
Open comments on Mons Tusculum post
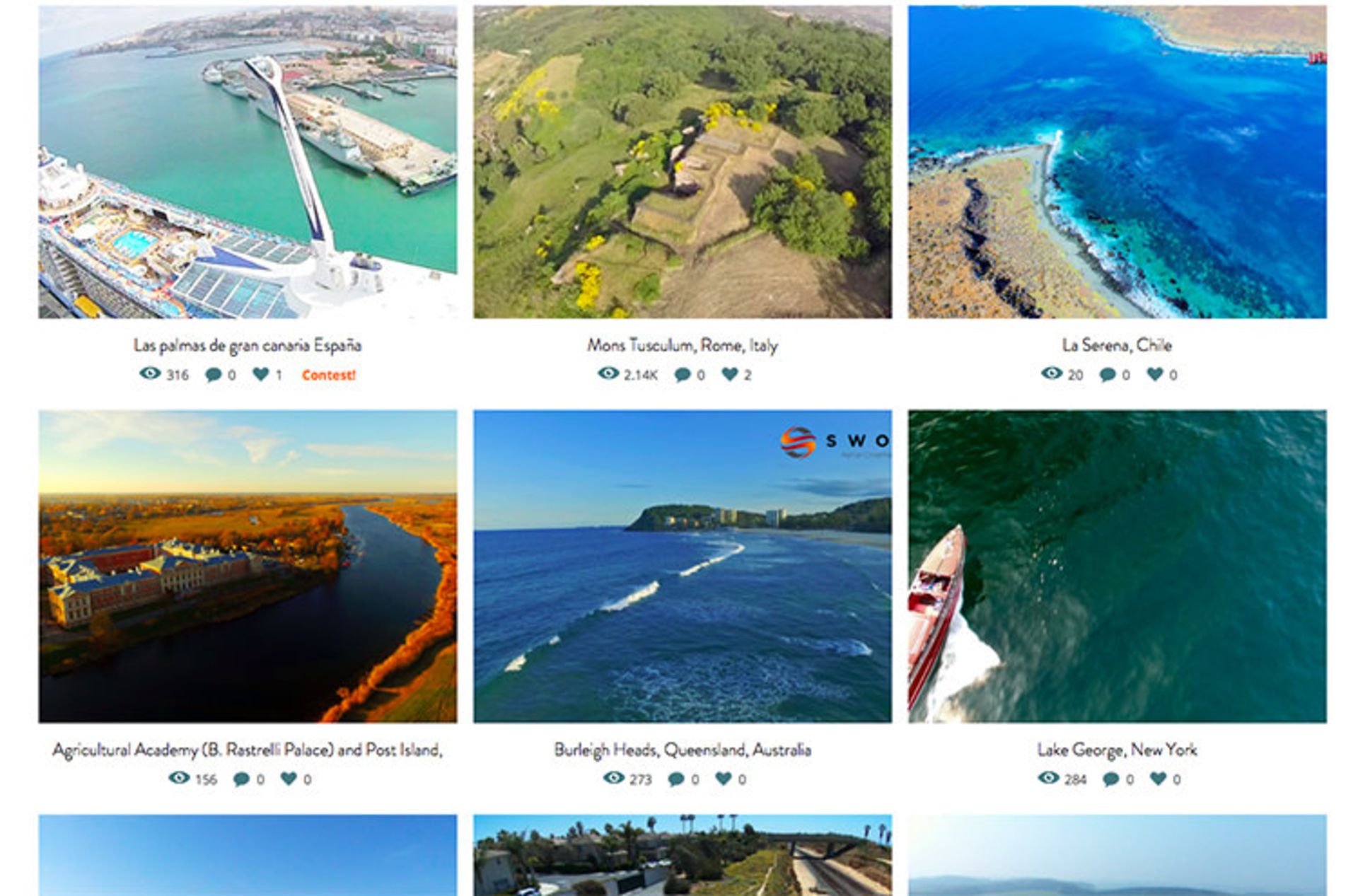pyautogui.click(x=683, y=375)
